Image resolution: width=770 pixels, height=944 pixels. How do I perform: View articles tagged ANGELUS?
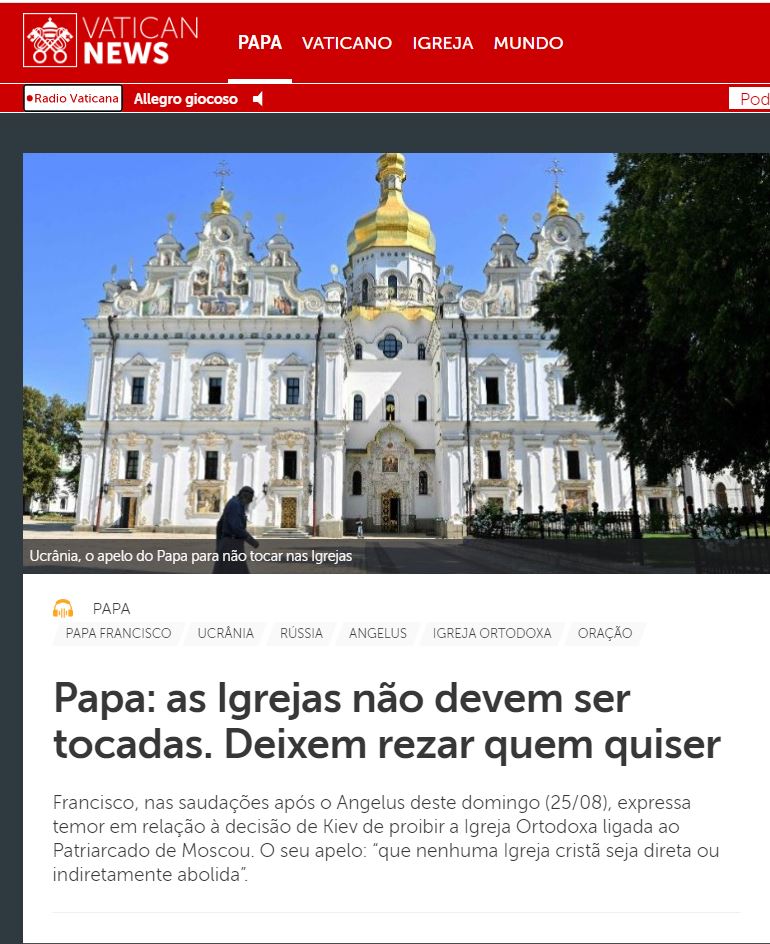click(x=377, y=633)
